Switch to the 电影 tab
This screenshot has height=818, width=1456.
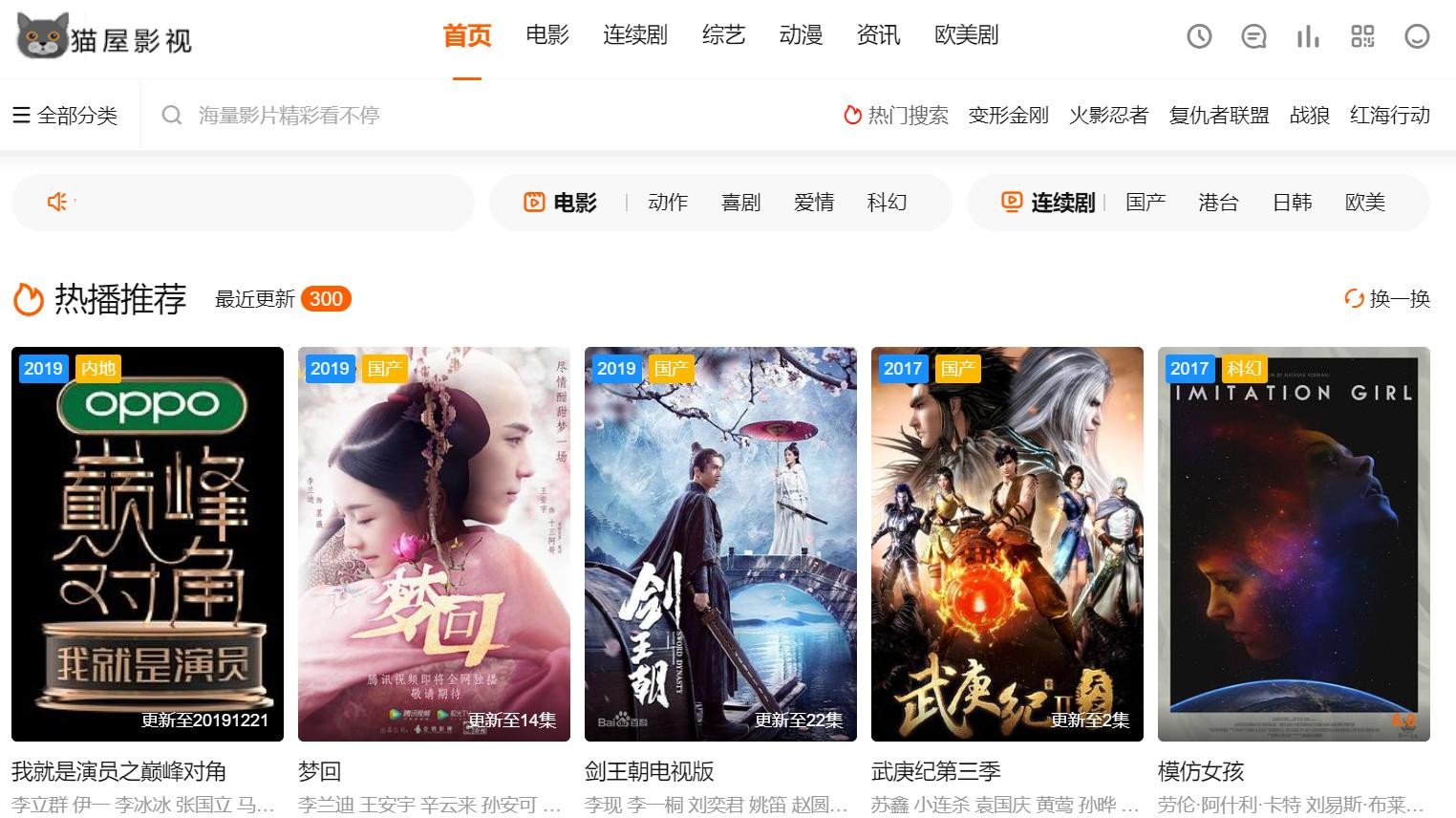tap(547, 35)
